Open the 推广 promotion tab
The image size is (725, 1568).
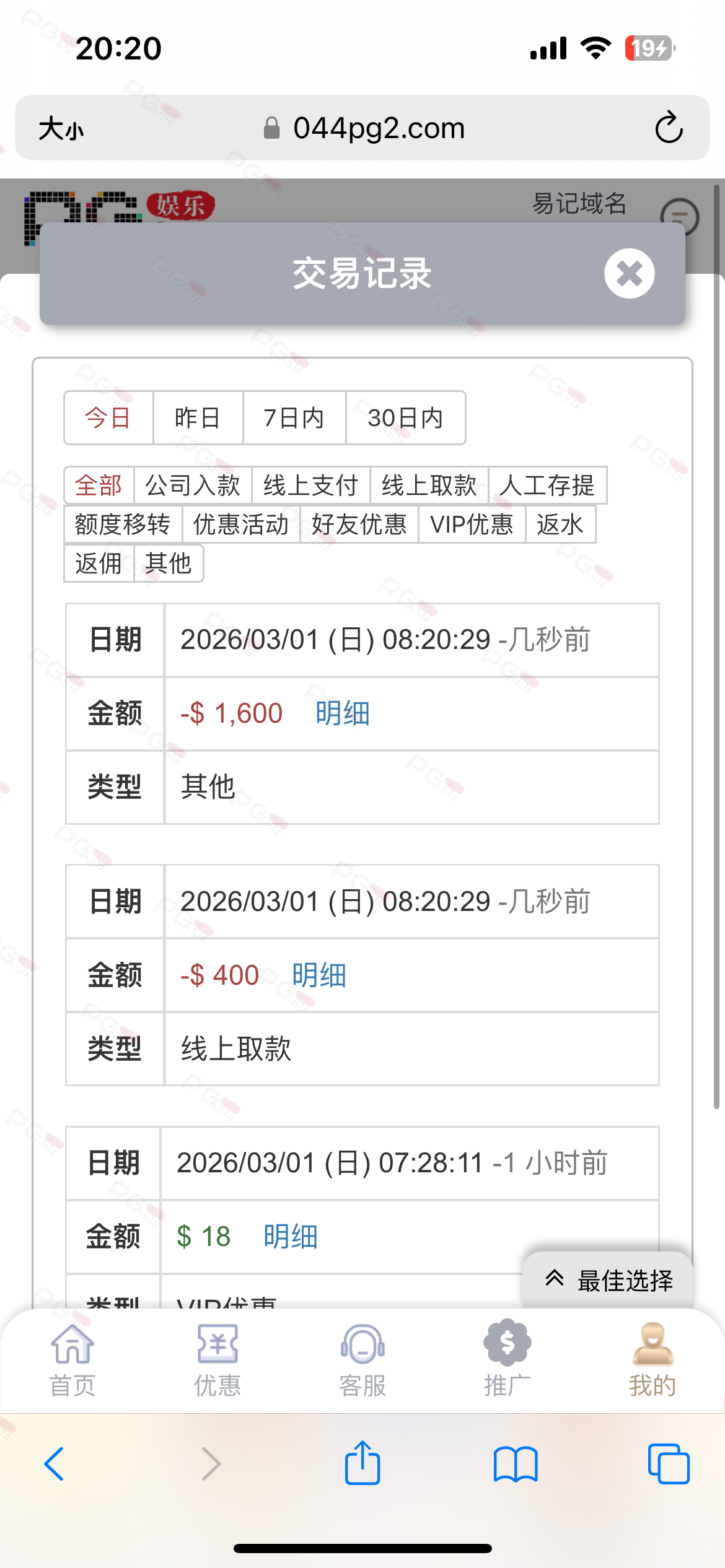tap(507, 1361)
